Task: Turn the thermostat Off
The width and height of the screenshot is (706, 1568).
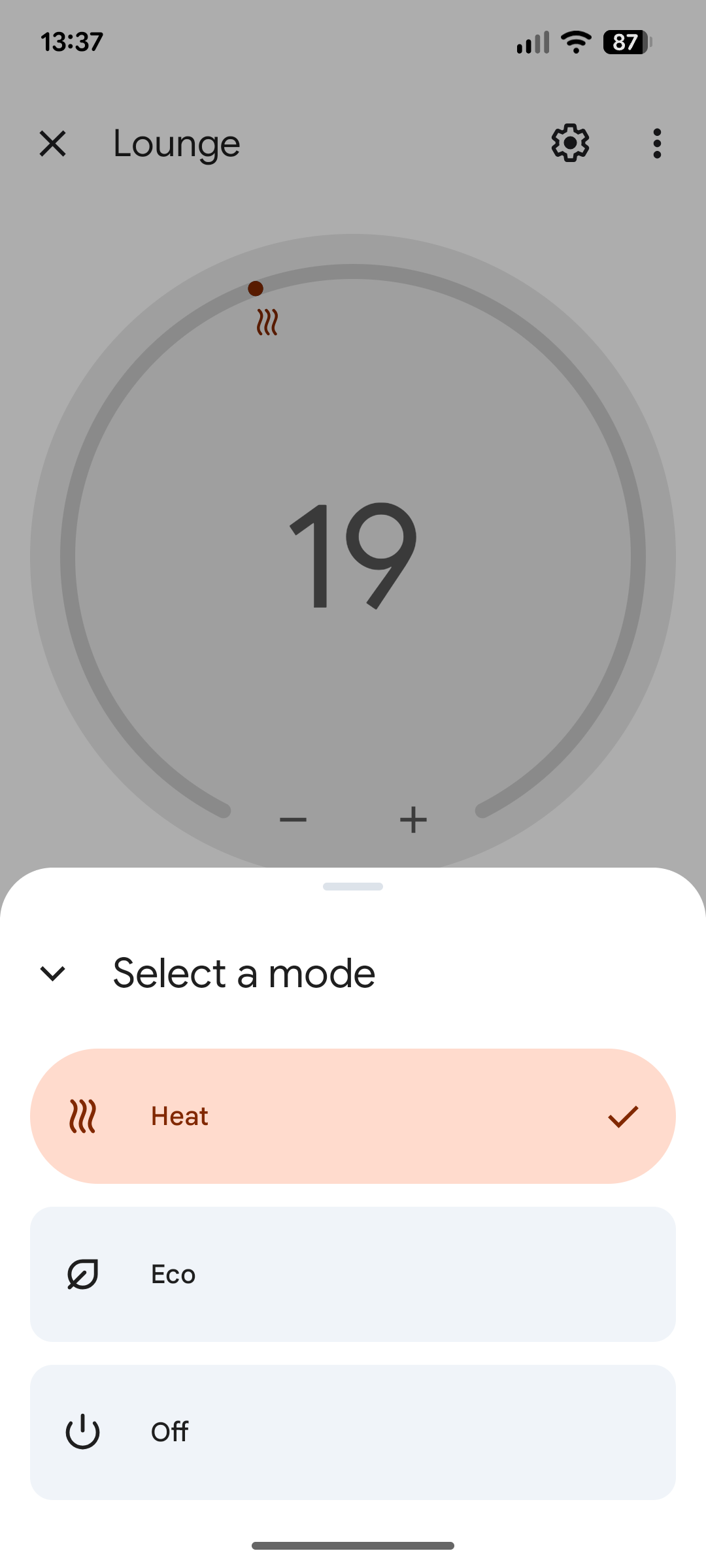Action: coord(353,1432)
